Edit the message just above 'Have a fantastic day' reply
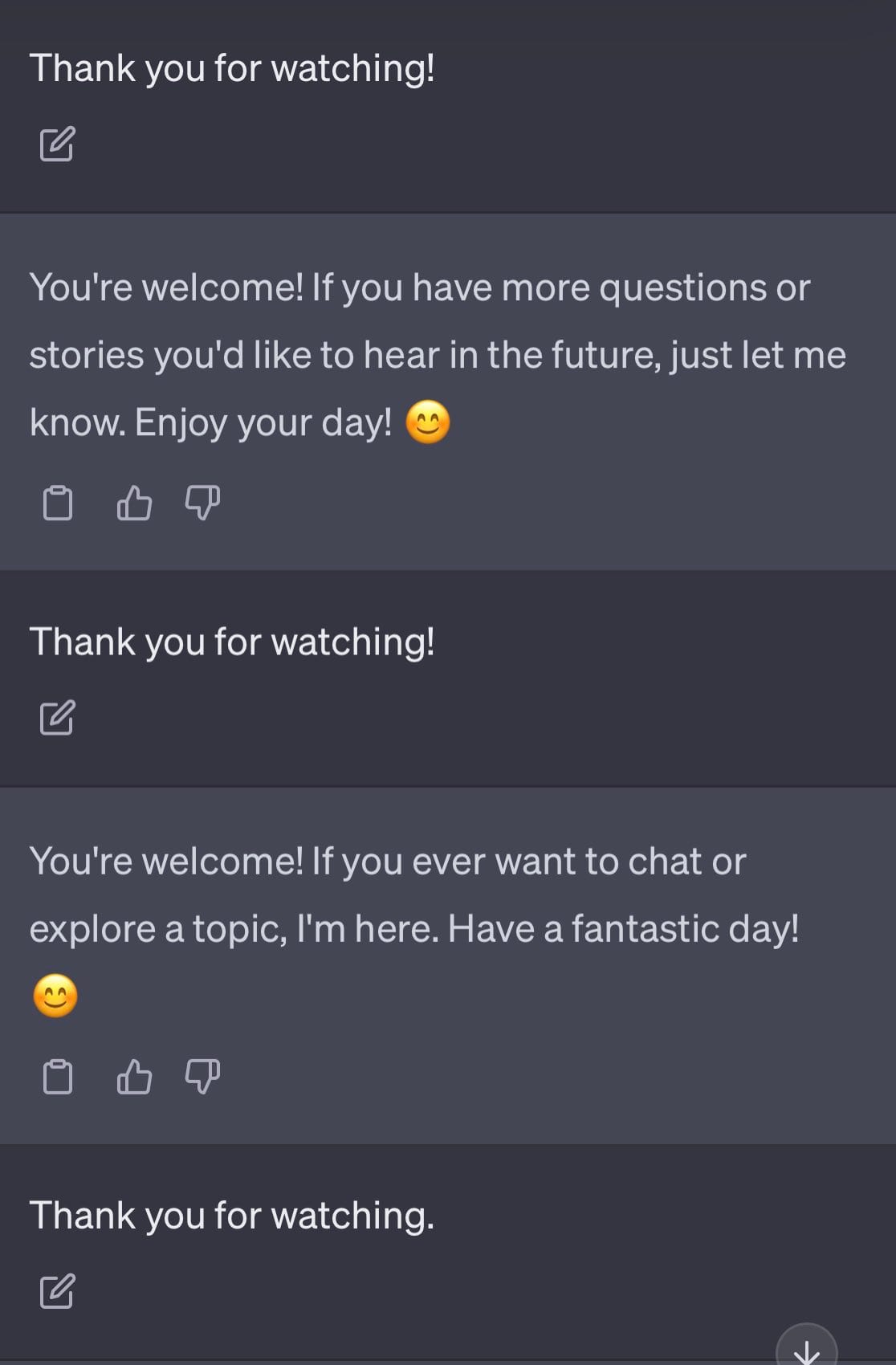Image resolution: width=896 pixels, height=1365 pixels. pos(57,717)
